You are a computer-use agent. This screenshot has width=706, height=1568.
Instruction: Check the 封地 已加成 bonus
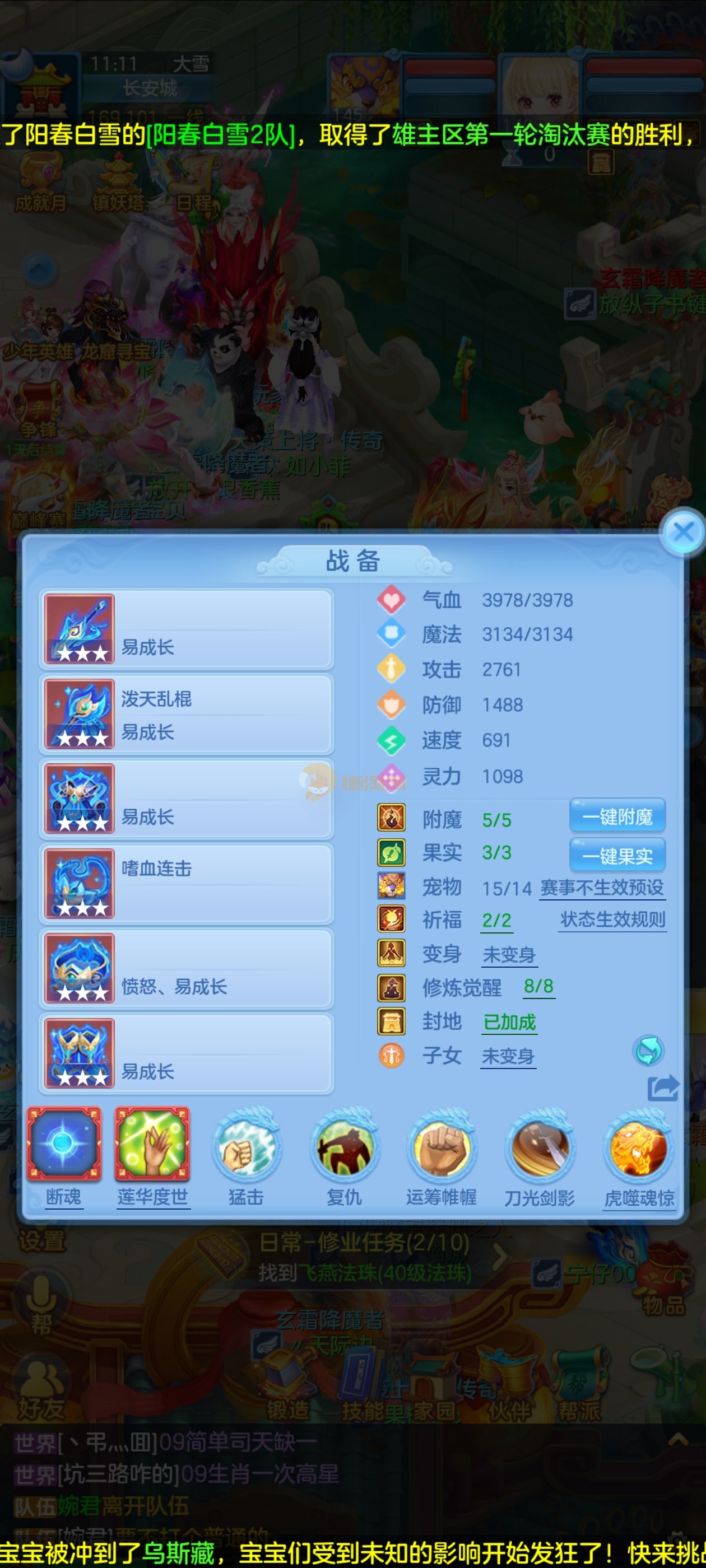click(x=509, y=1022)
